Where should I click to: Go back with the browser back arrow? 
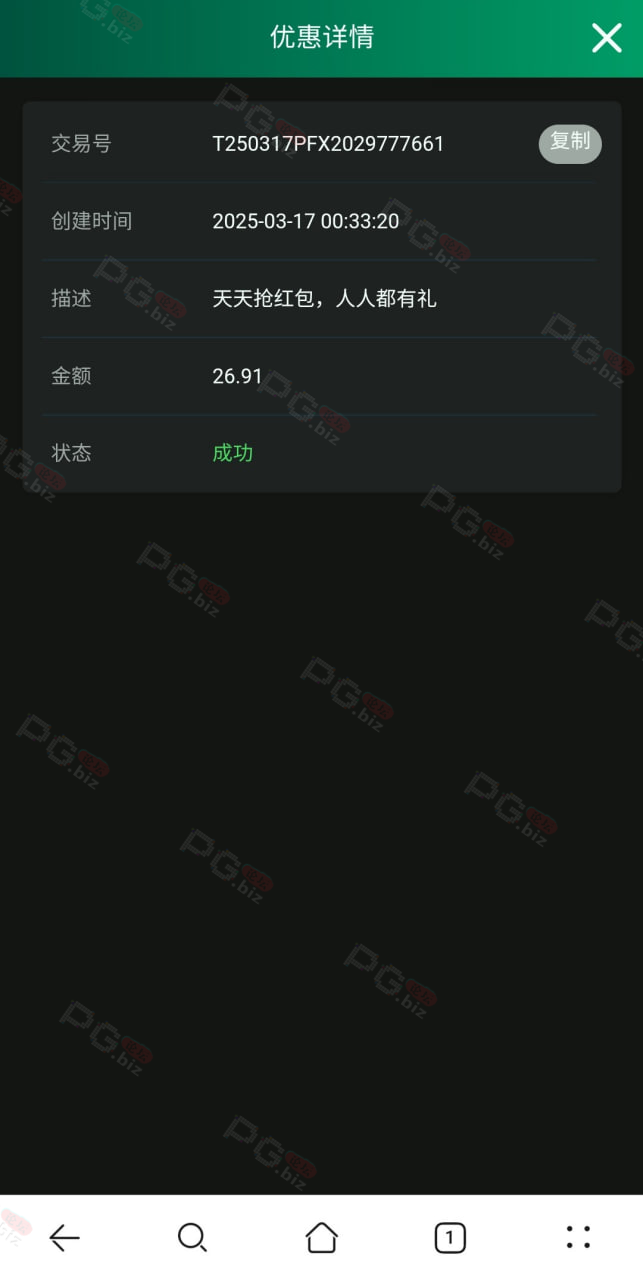(65, 1238)
